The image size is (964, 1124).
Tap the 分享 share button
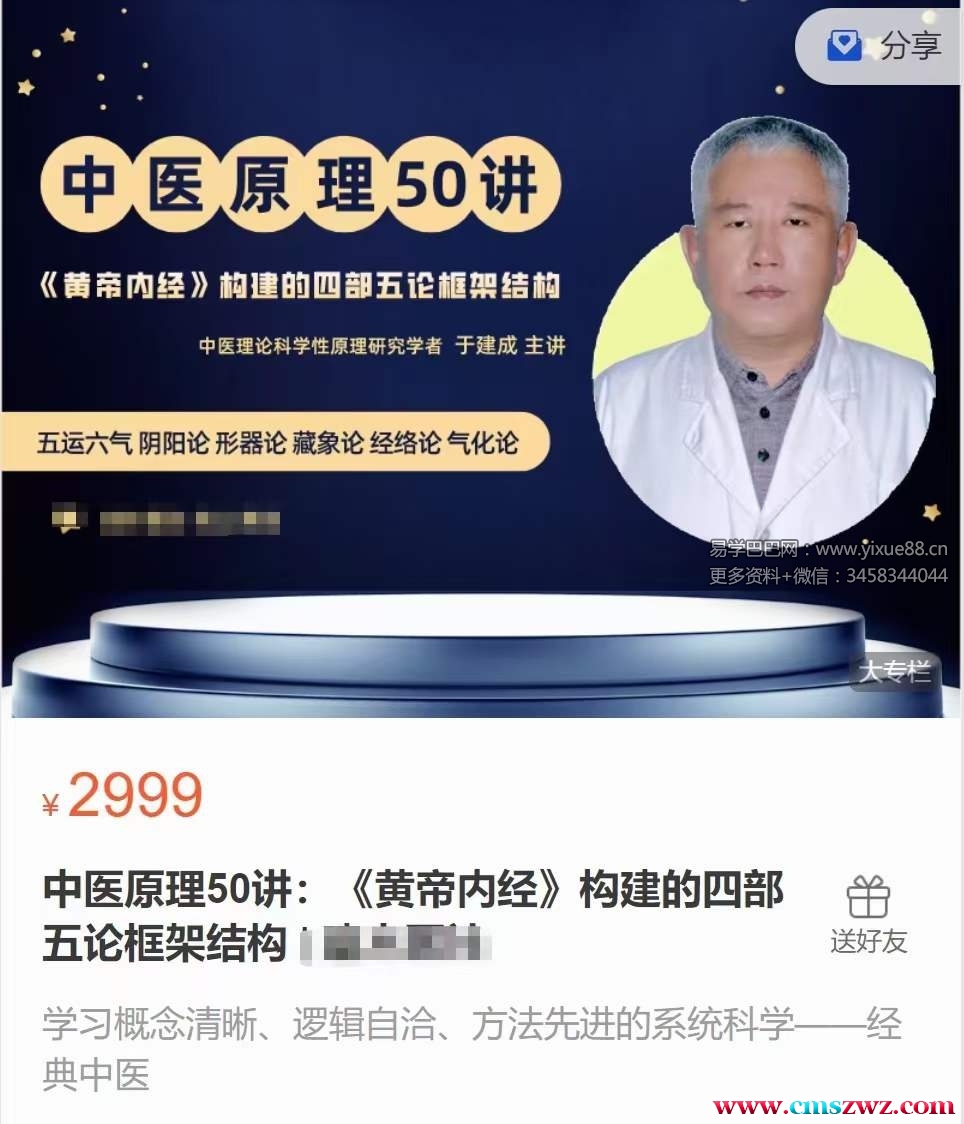[884, 46]
